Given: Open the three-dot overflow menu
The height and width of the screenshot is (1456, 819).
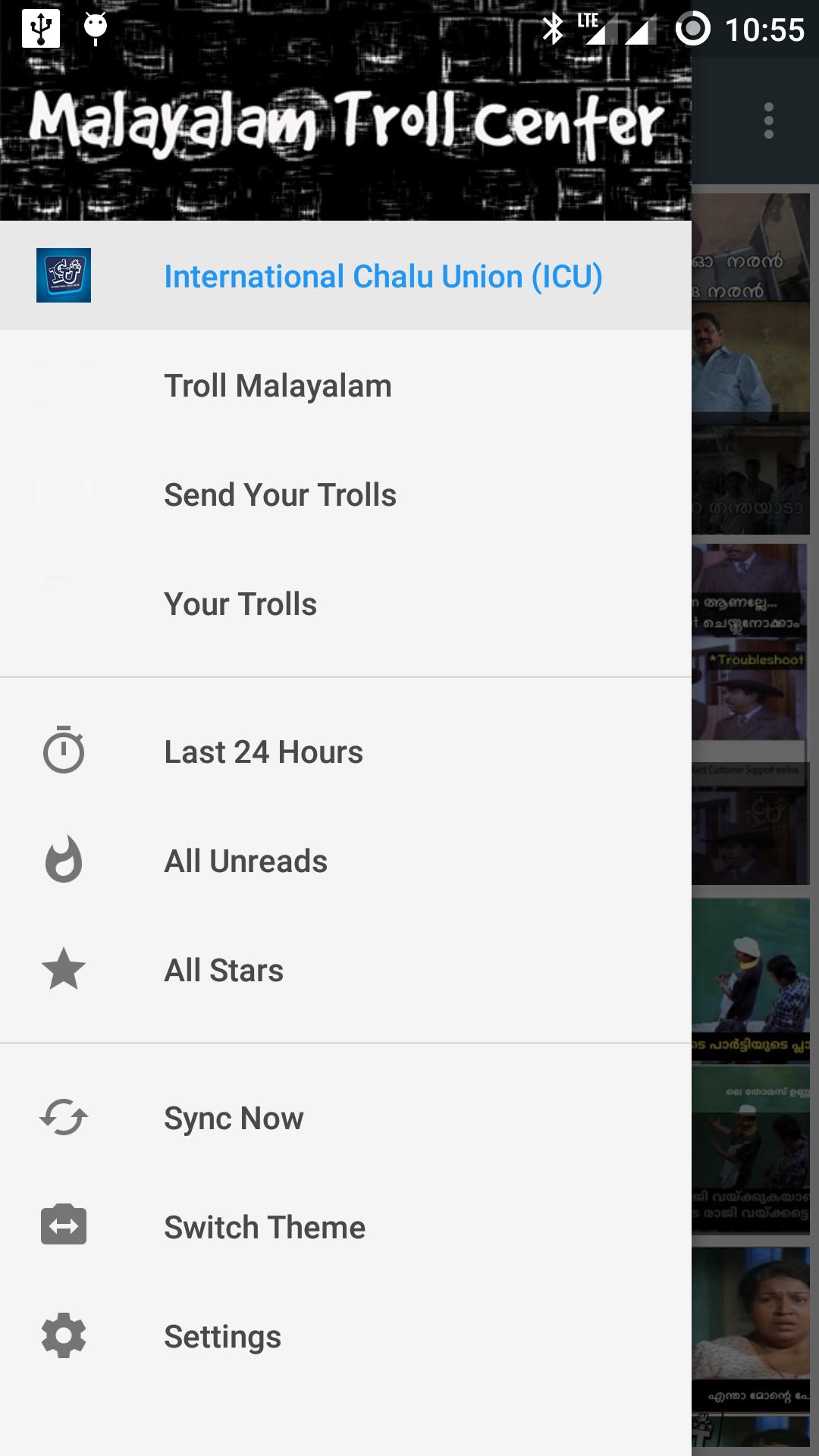Looking at the screenshot, I should click(768, 119).
